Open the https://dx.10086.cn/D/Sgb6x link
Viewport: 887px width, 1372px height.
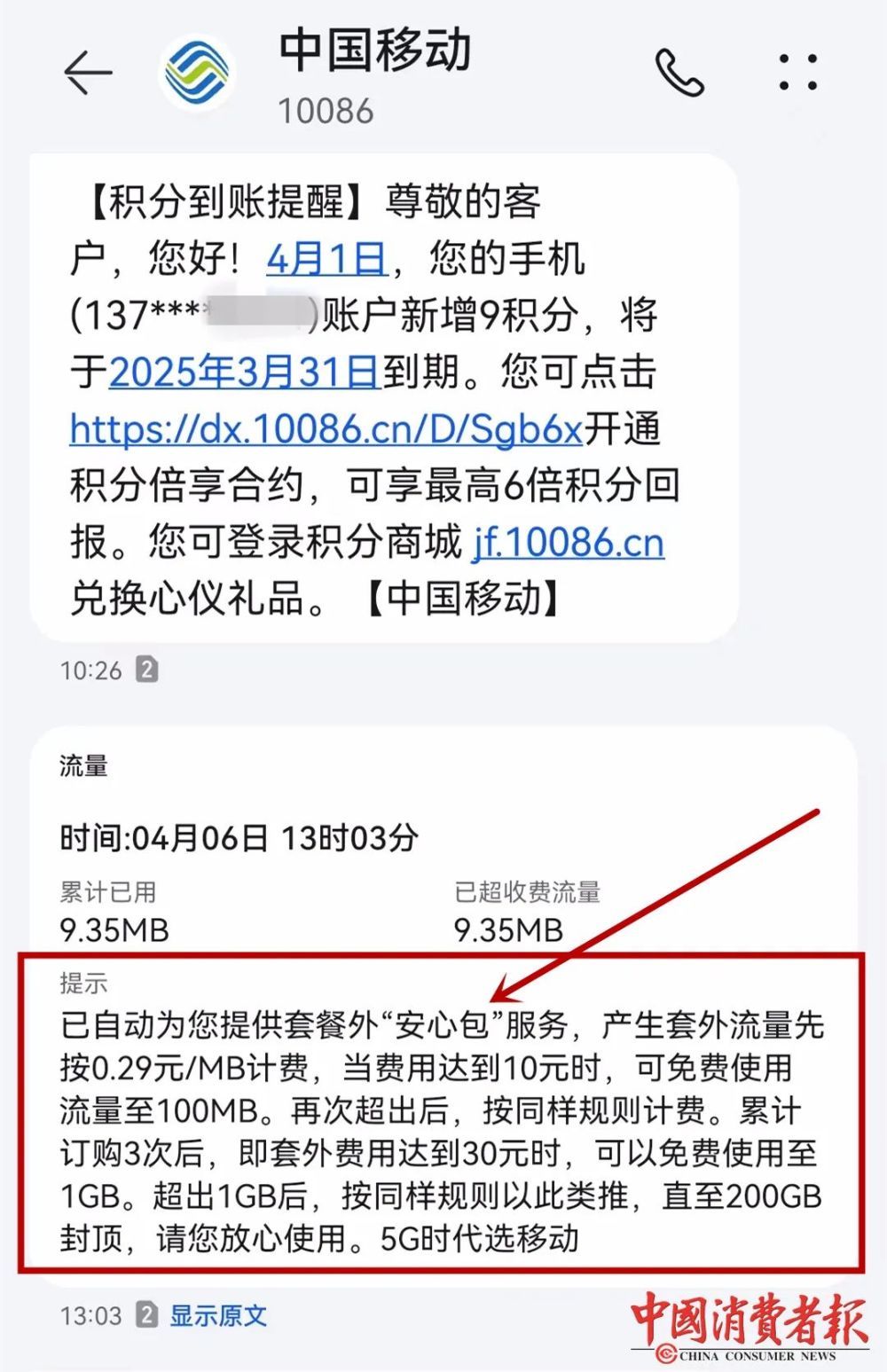click(x=326, y=429)
